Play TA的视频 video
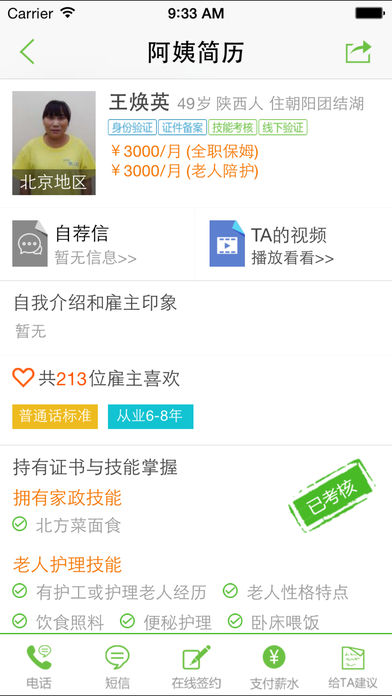This screenshot has height=696, width=392. pos(293,244)
